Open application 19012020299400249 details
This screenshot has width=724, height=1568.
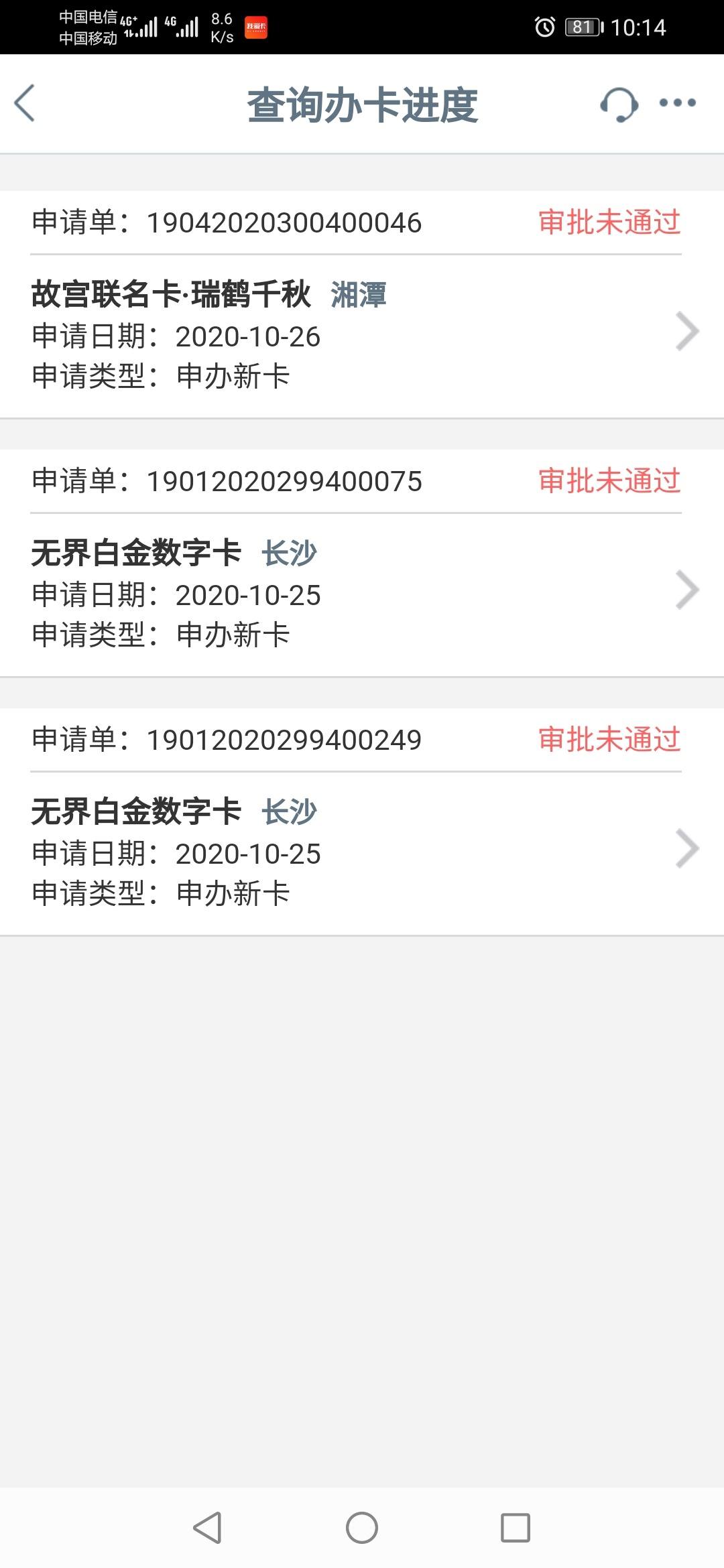click(362, 822)
